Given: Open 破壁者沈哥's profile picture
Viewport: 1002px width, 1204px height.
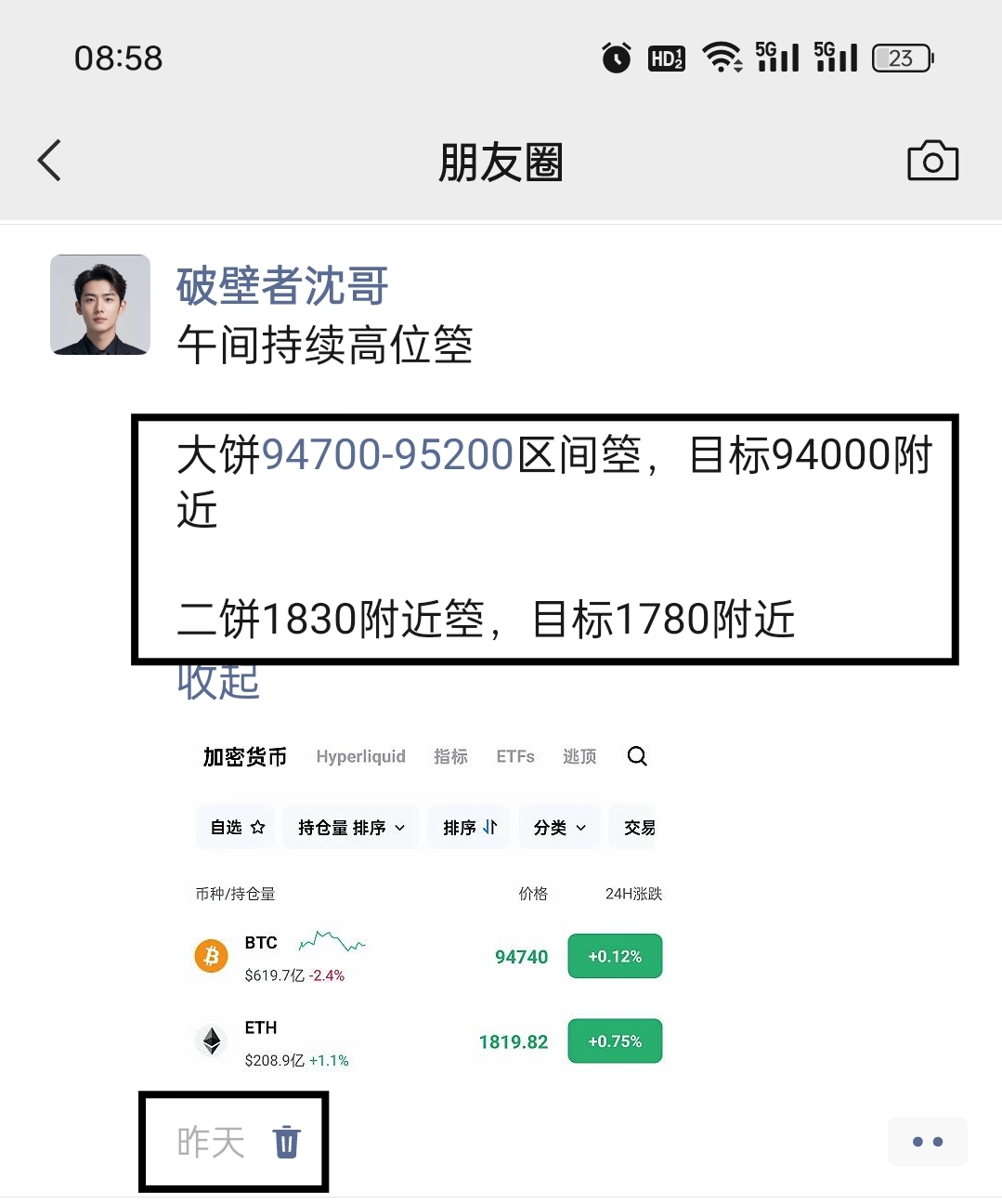Looking at the screenshot, I should point(100,305).
